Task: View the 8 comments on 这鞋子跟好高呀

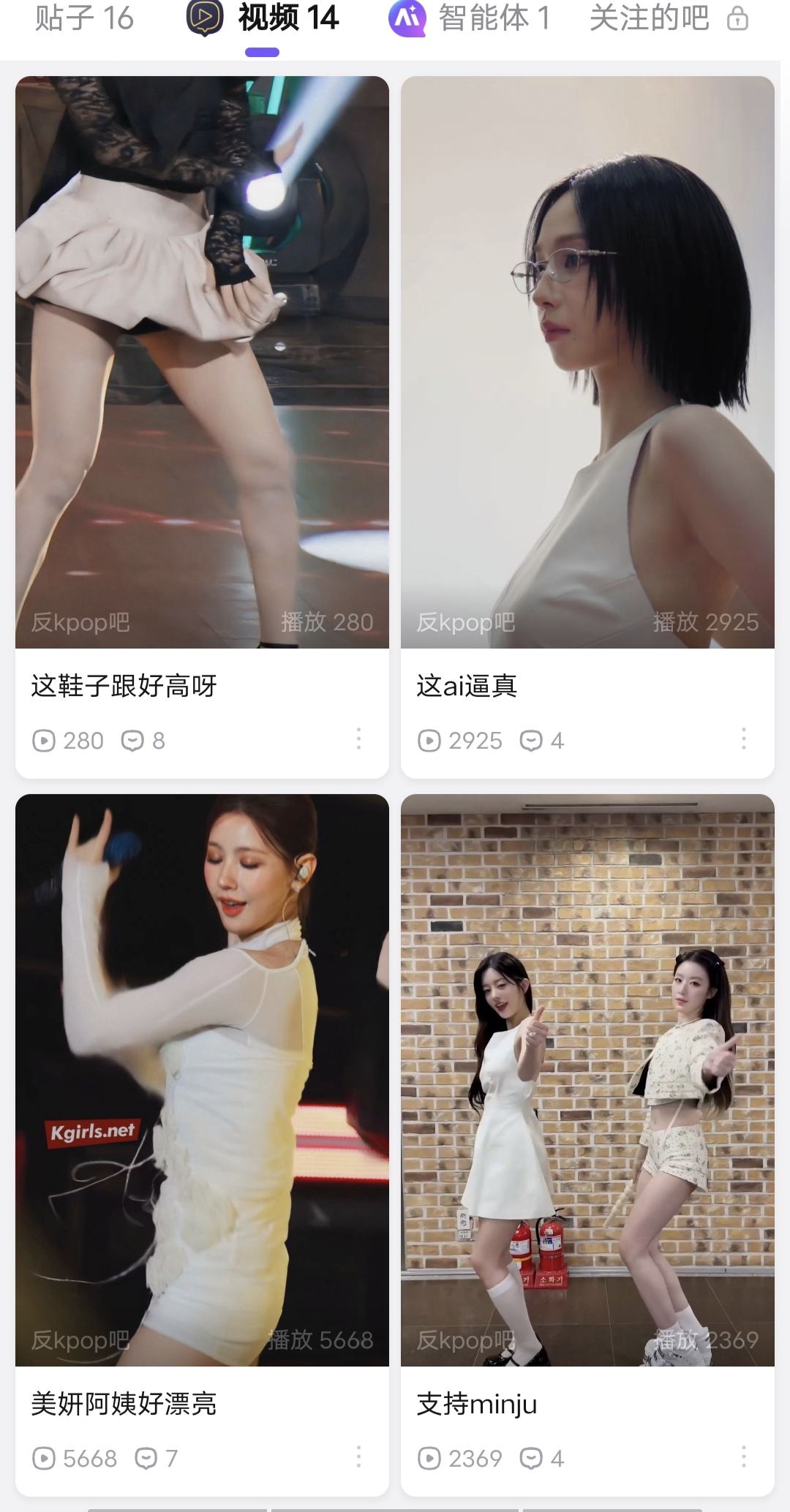Action: pos(143,741)
